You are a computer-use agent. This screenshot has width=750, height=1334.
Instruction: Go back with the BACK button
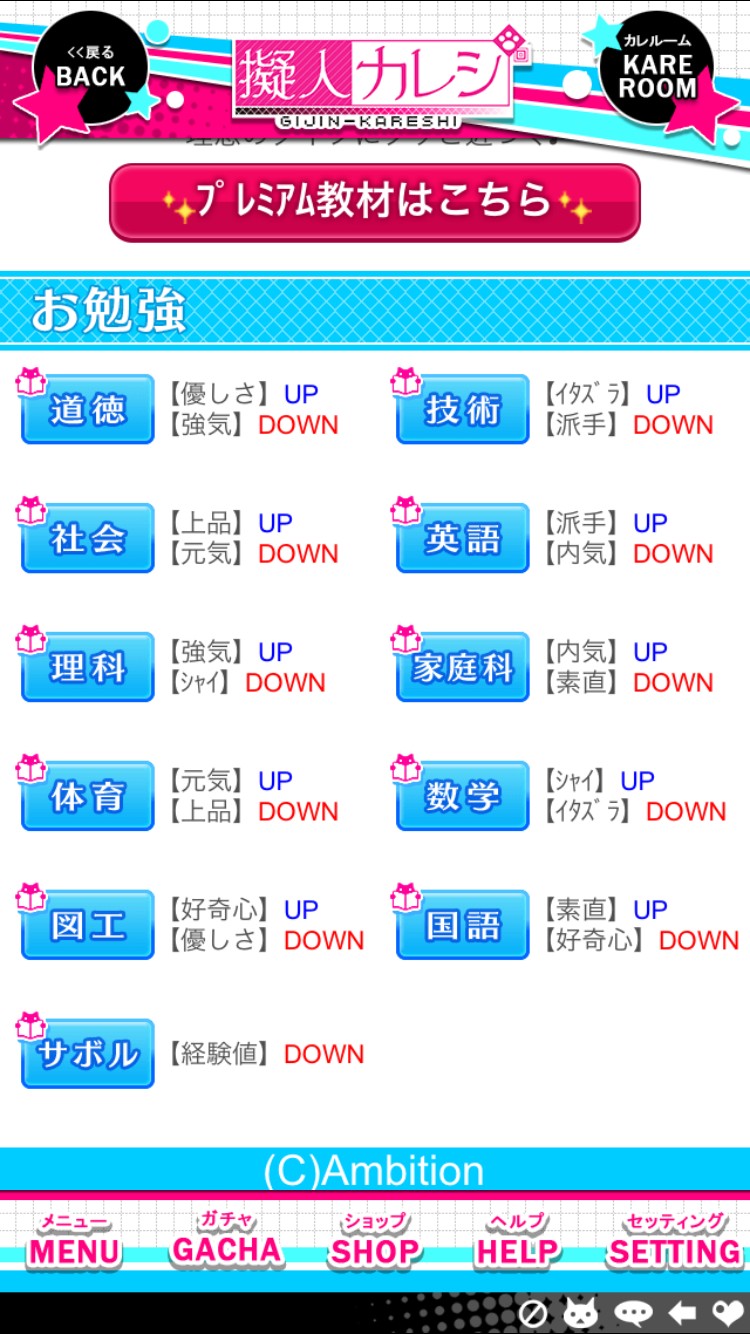90,70
